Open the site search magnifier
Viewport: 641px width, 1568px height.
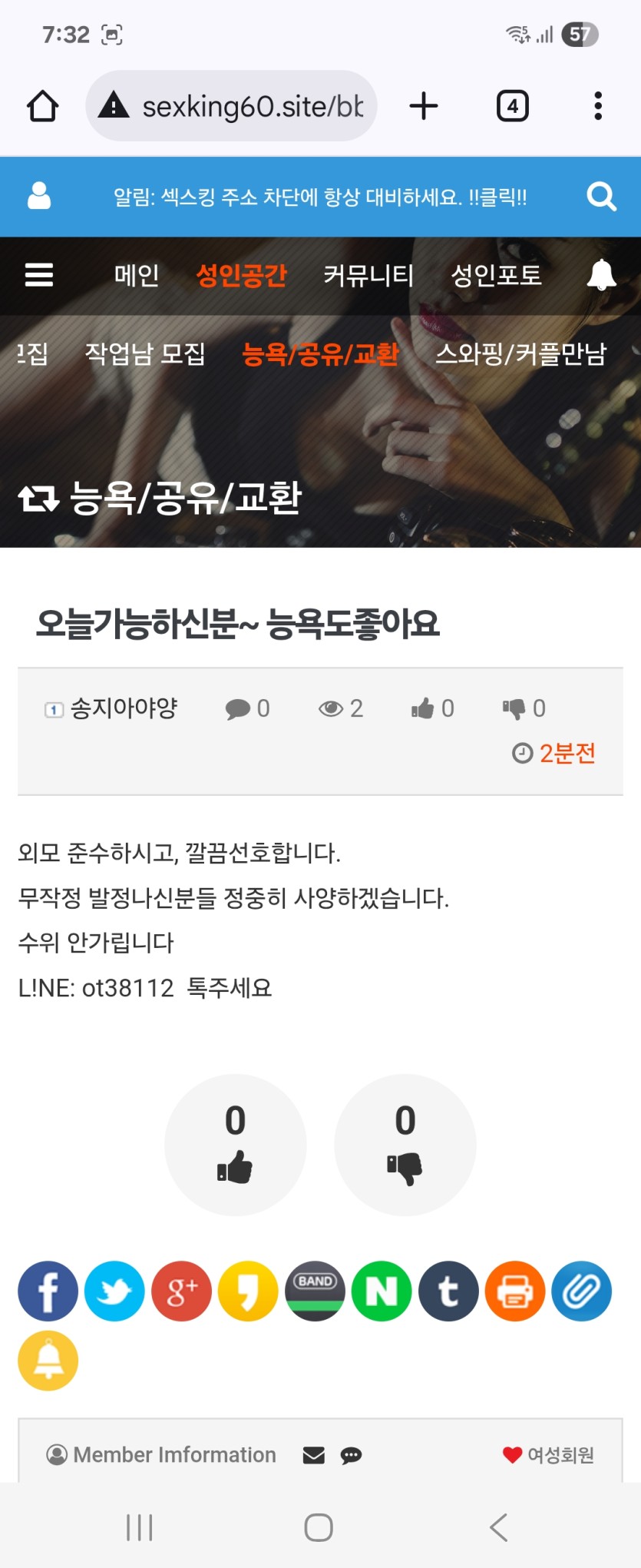(x=601, y=197)
